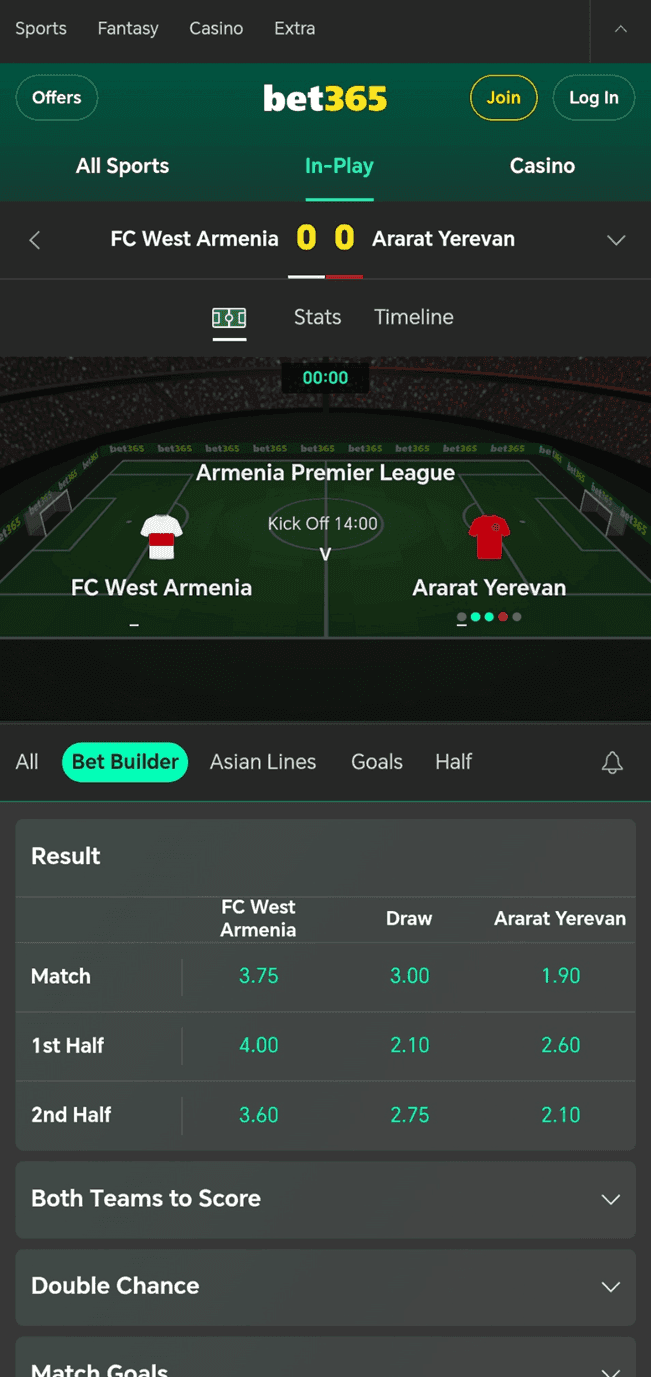Collapse the top header with the up arrow

[620, 29]
